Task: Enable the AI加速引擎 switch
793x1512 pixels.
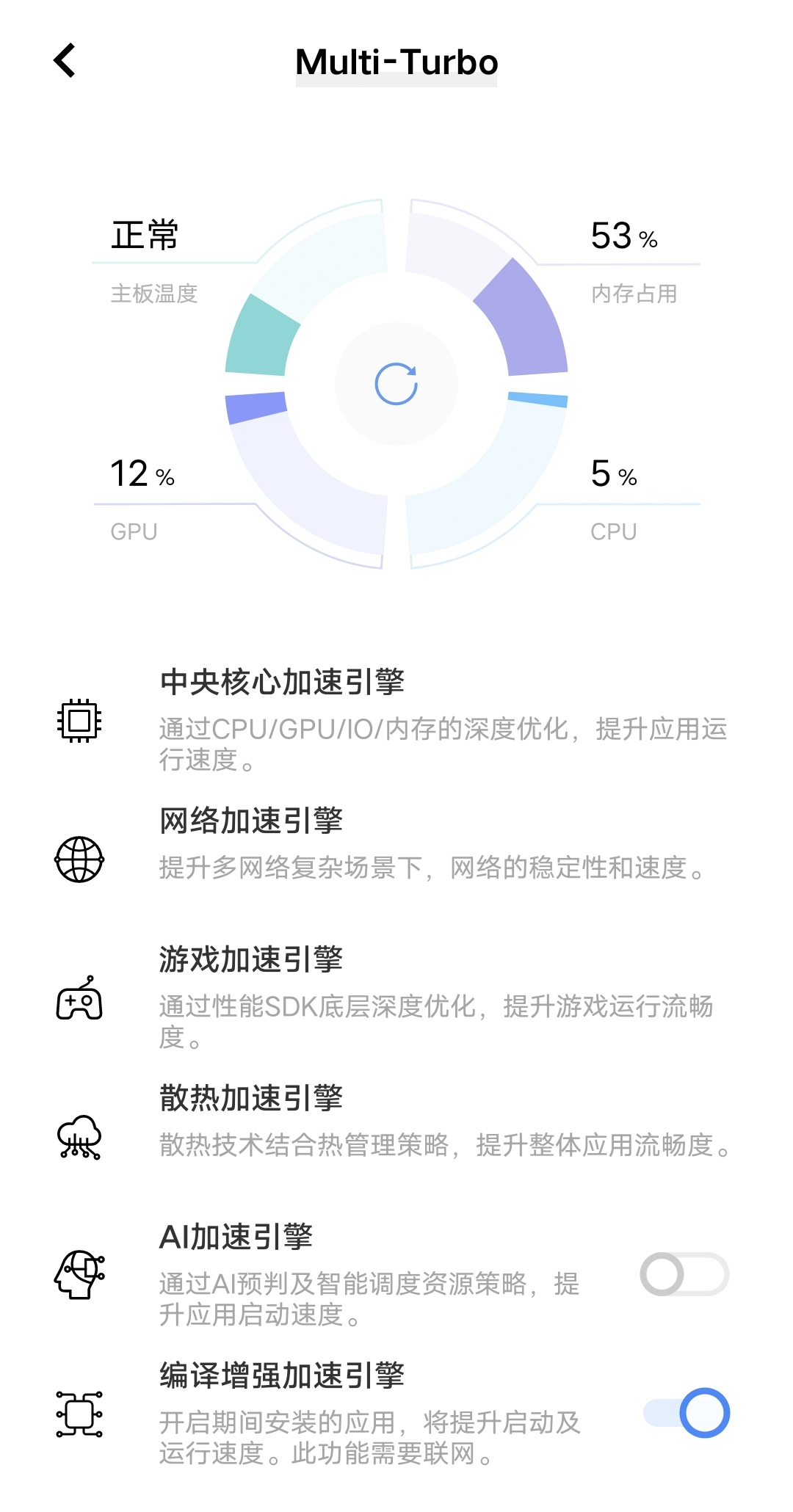Action: click(x=684, y=1274)
